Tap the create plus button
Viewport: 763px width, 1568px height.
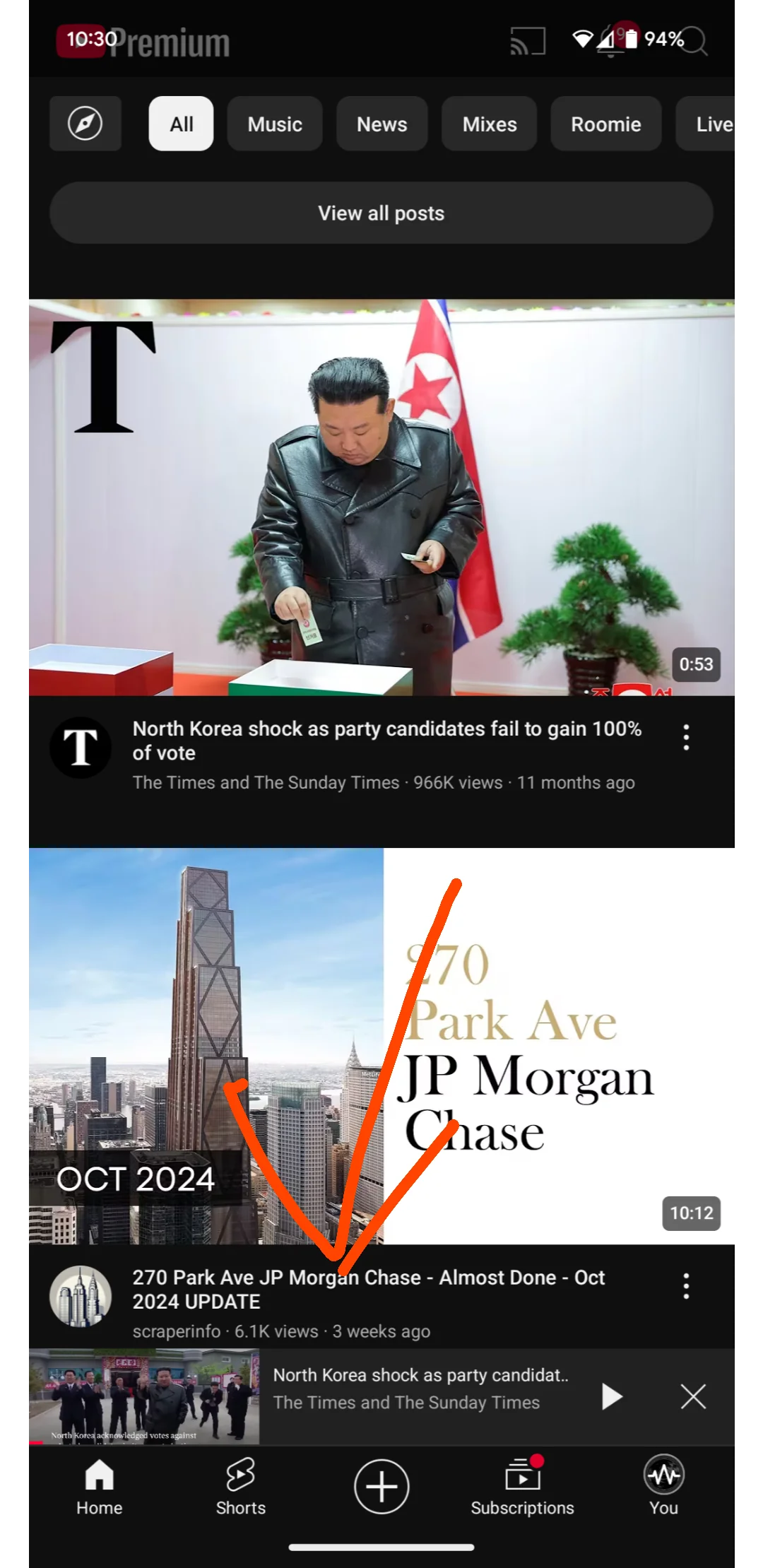tap(381, 1486)
